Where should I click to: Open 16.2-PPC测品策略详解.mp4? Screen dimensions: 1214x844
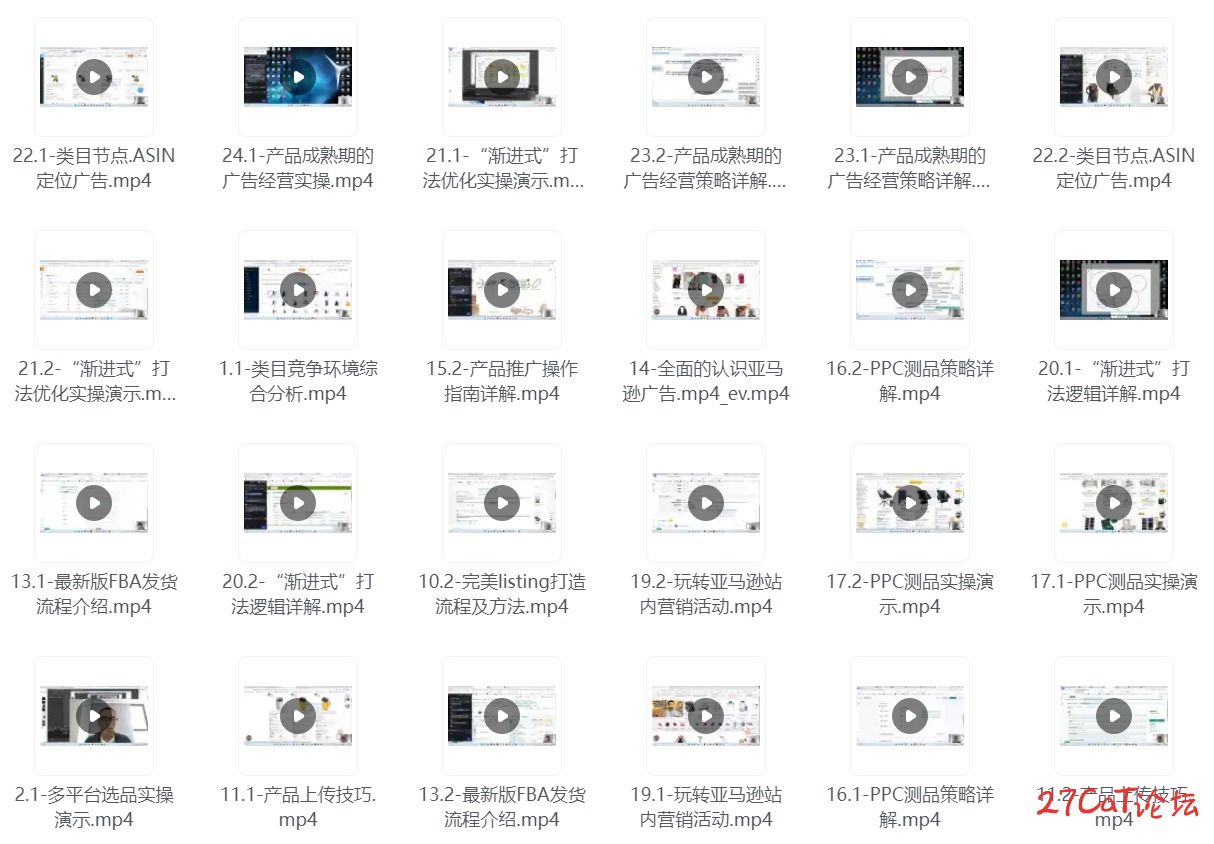click(910, 290)
